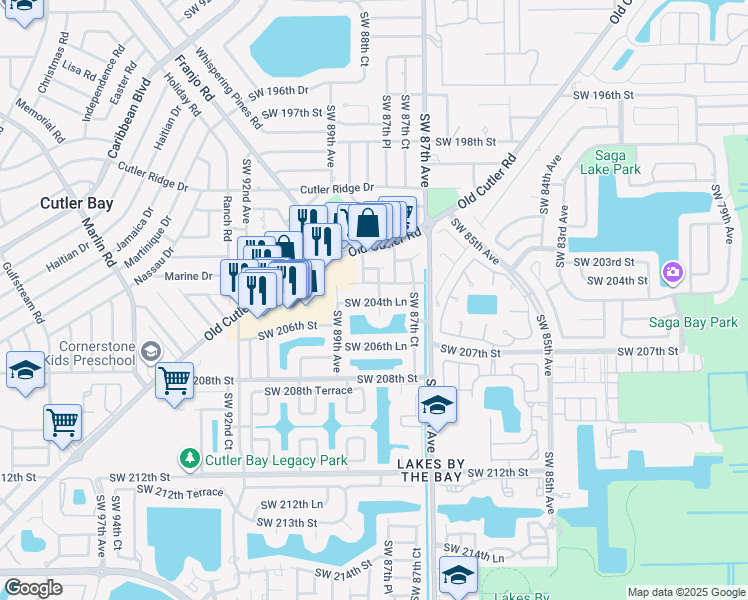Image resolution: width=748 pixels, height=600 pixels.
Task: Tap the school marker left of Cornerstone Kids Preschool
Action: coord(25,370)
